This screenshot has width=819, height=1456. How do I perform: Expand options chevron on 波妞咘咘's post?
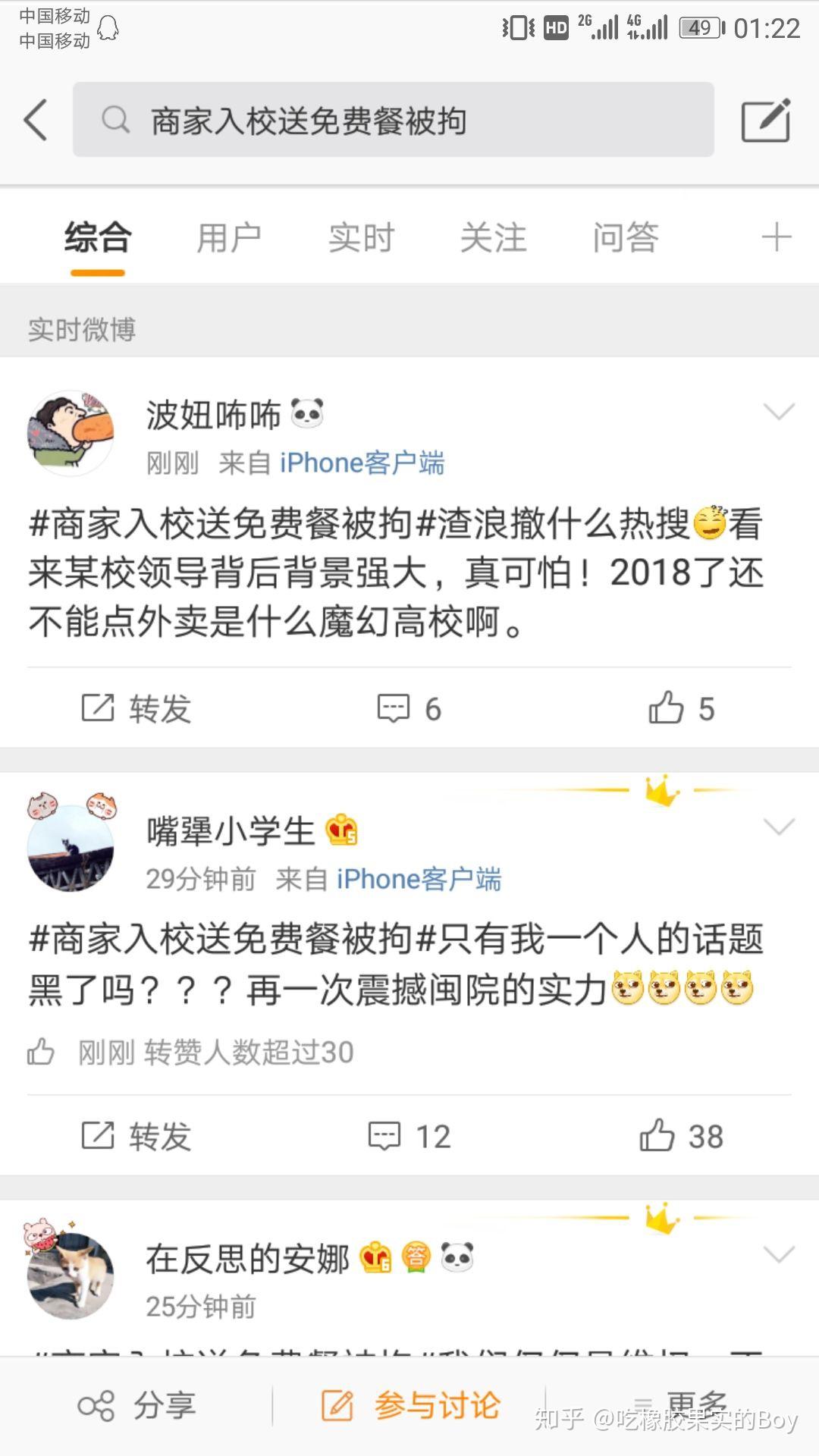coord(779,412)
